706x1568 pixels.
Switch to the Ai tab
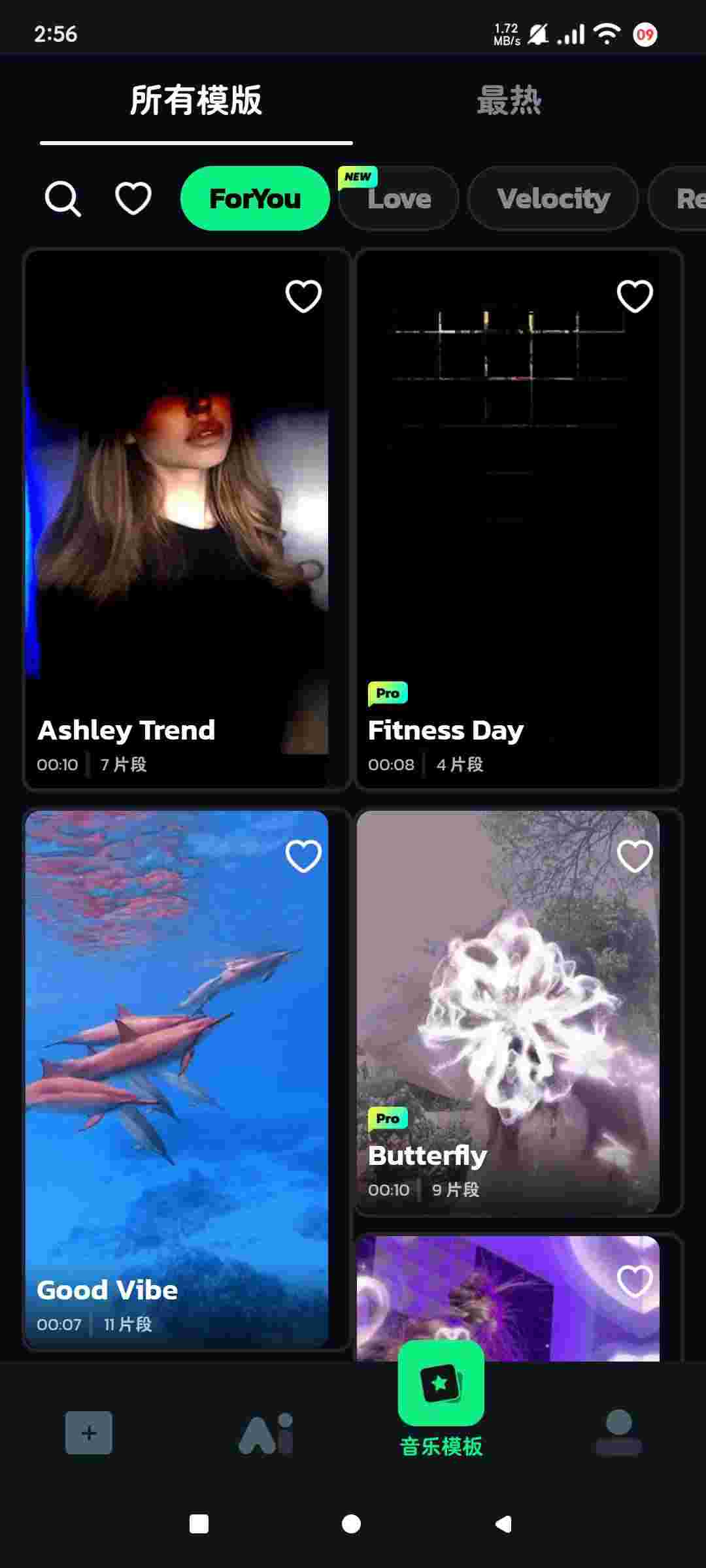pos(265,1433)
